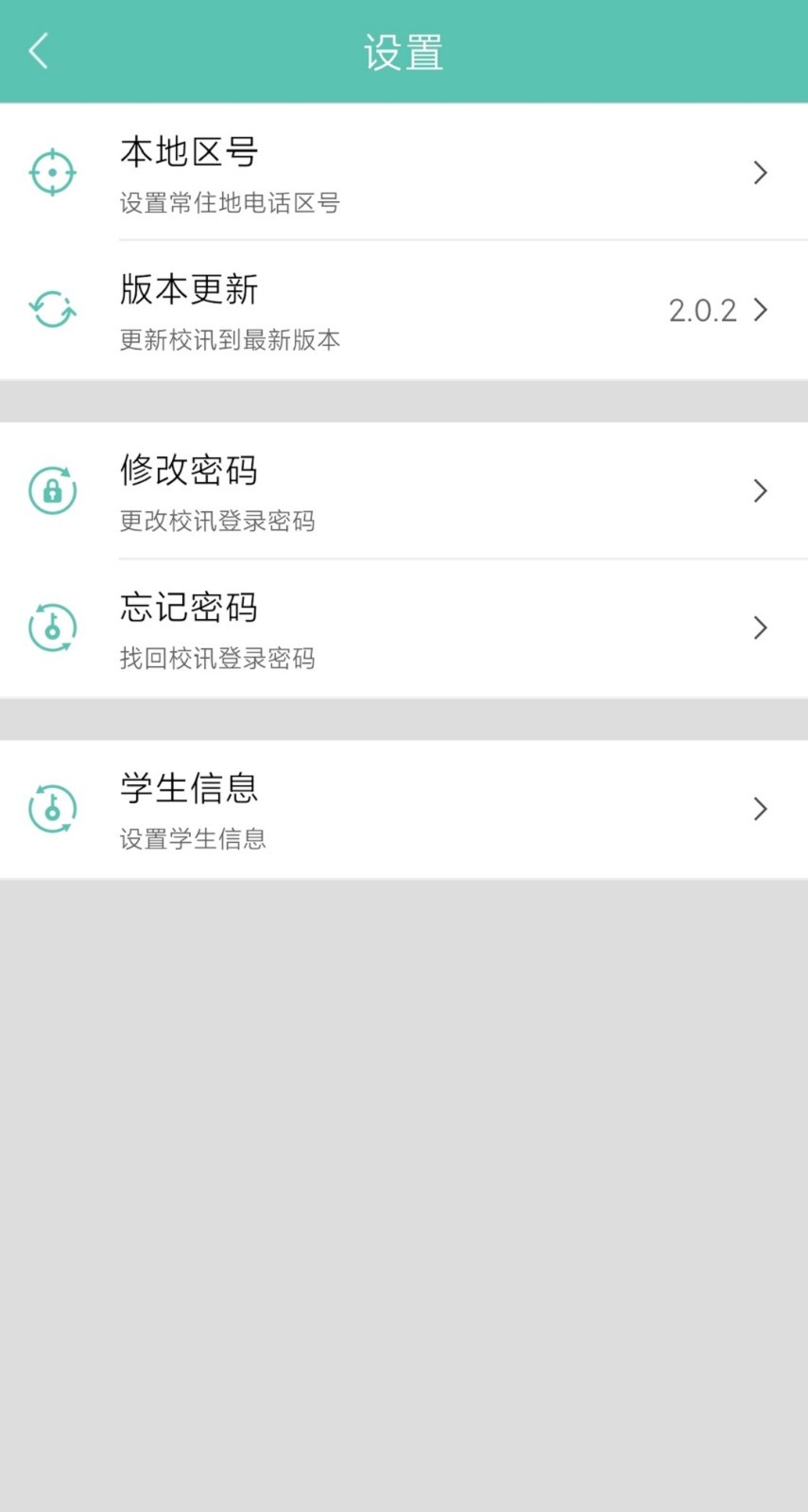Viewport: 808px width, 1512px height.
Task: Open the 本地区号 setting
Action: 404,172
